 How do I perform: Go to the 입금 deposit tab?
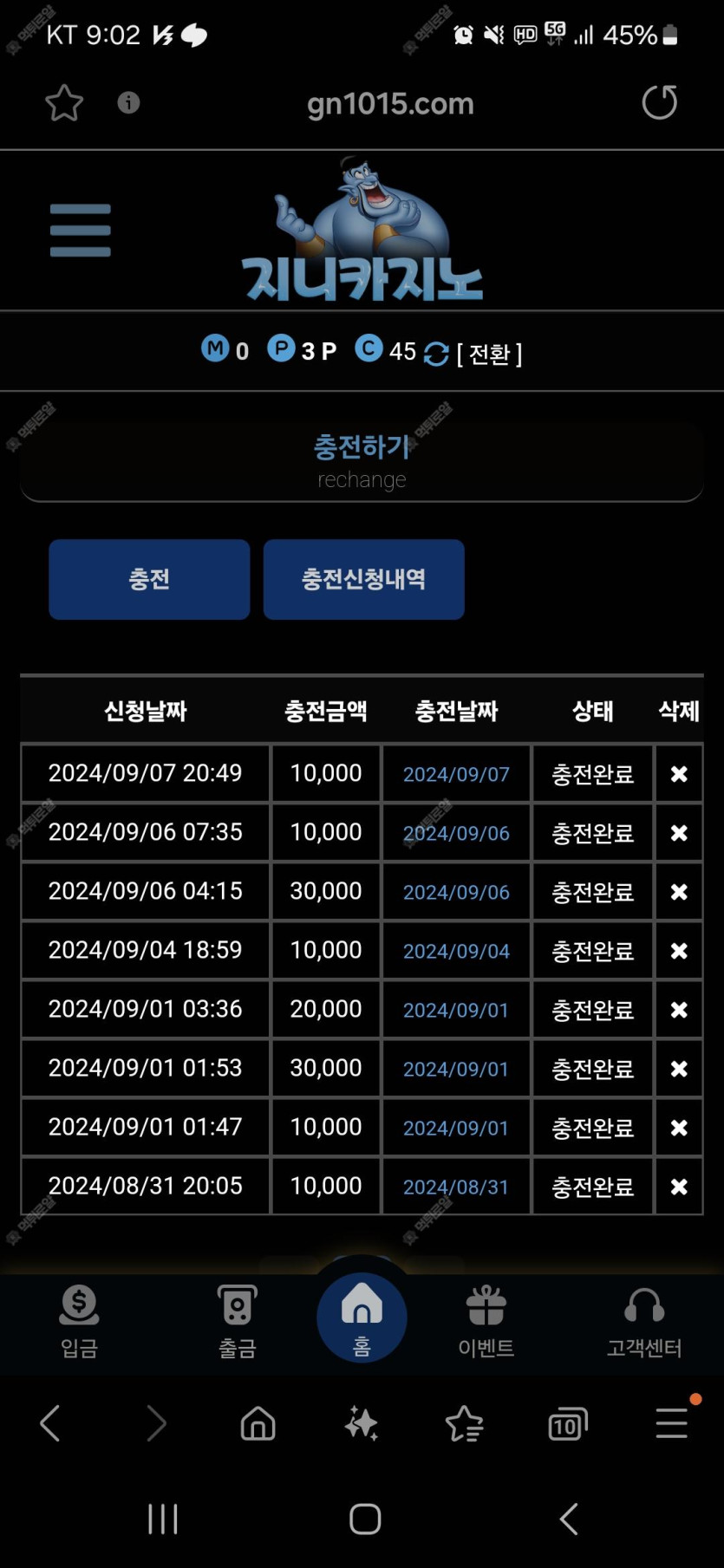[x=79, y=1322]
